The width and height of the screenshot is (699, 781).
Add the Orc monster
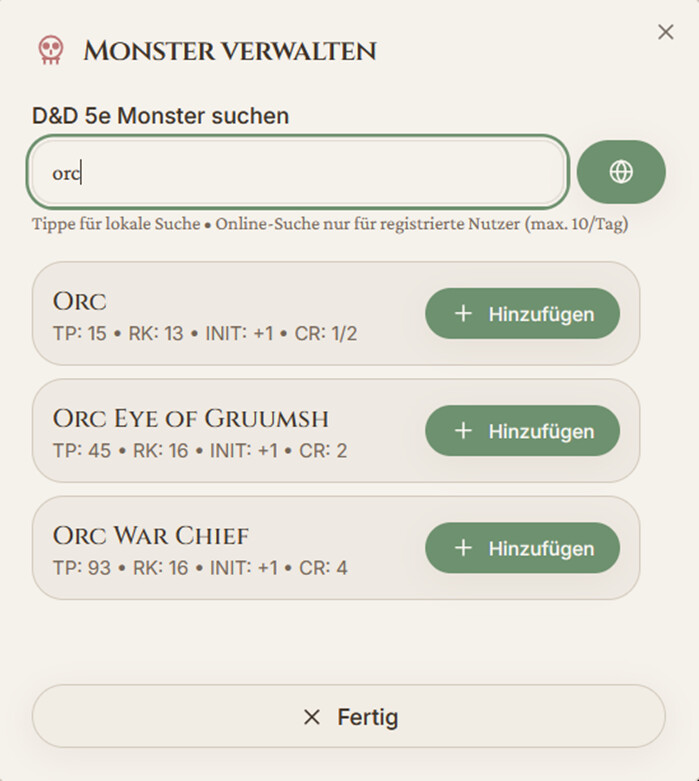coord(522,314)
